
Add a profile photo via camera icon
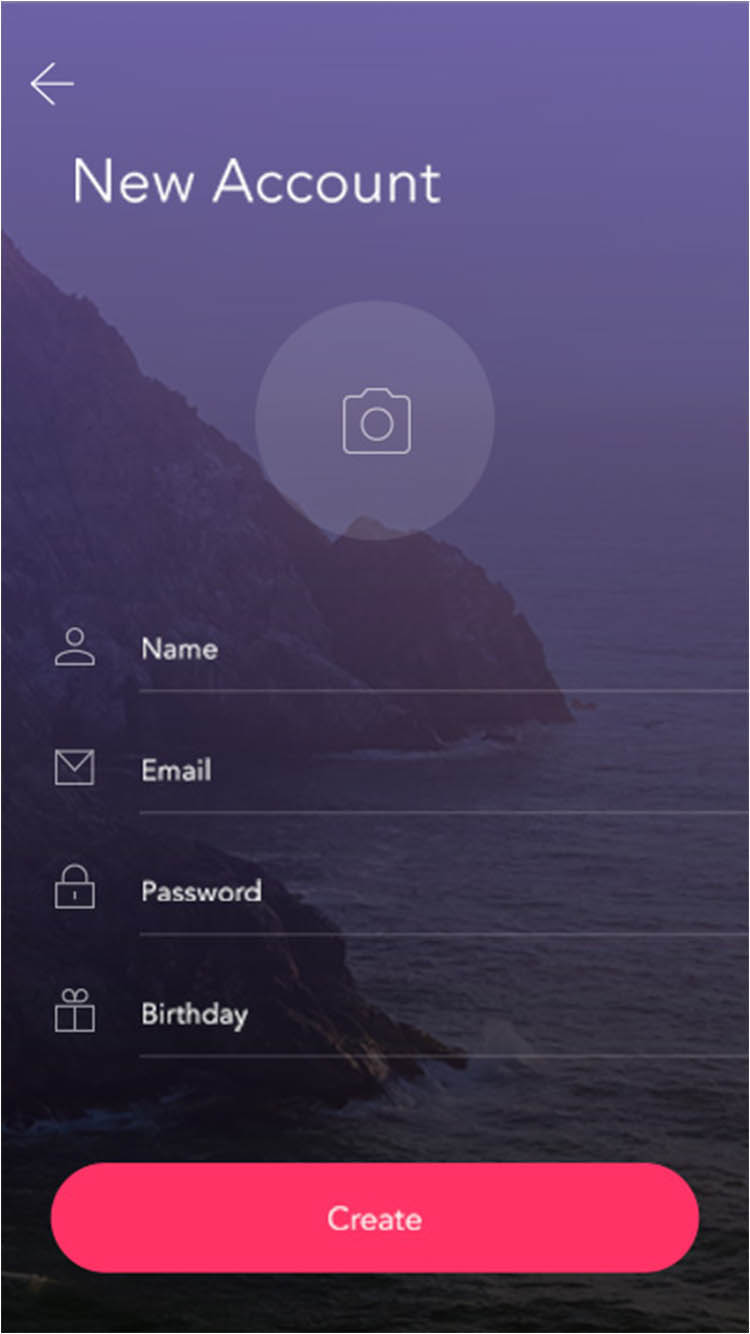click(x=376, y=421)
